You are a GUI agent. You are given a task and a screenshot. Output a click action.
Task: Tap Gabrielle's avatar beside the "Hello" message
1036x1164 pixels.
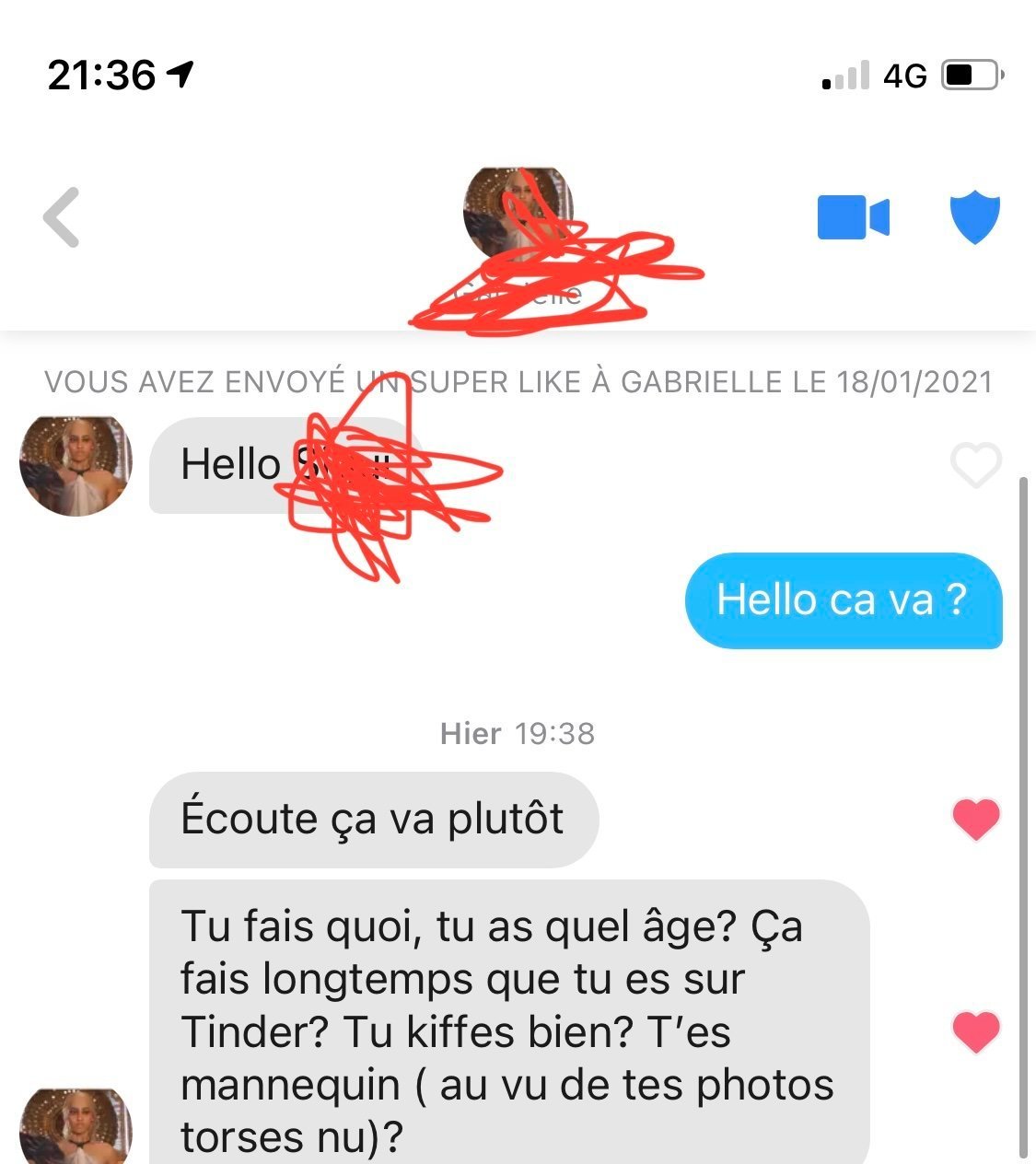[76, 465]
